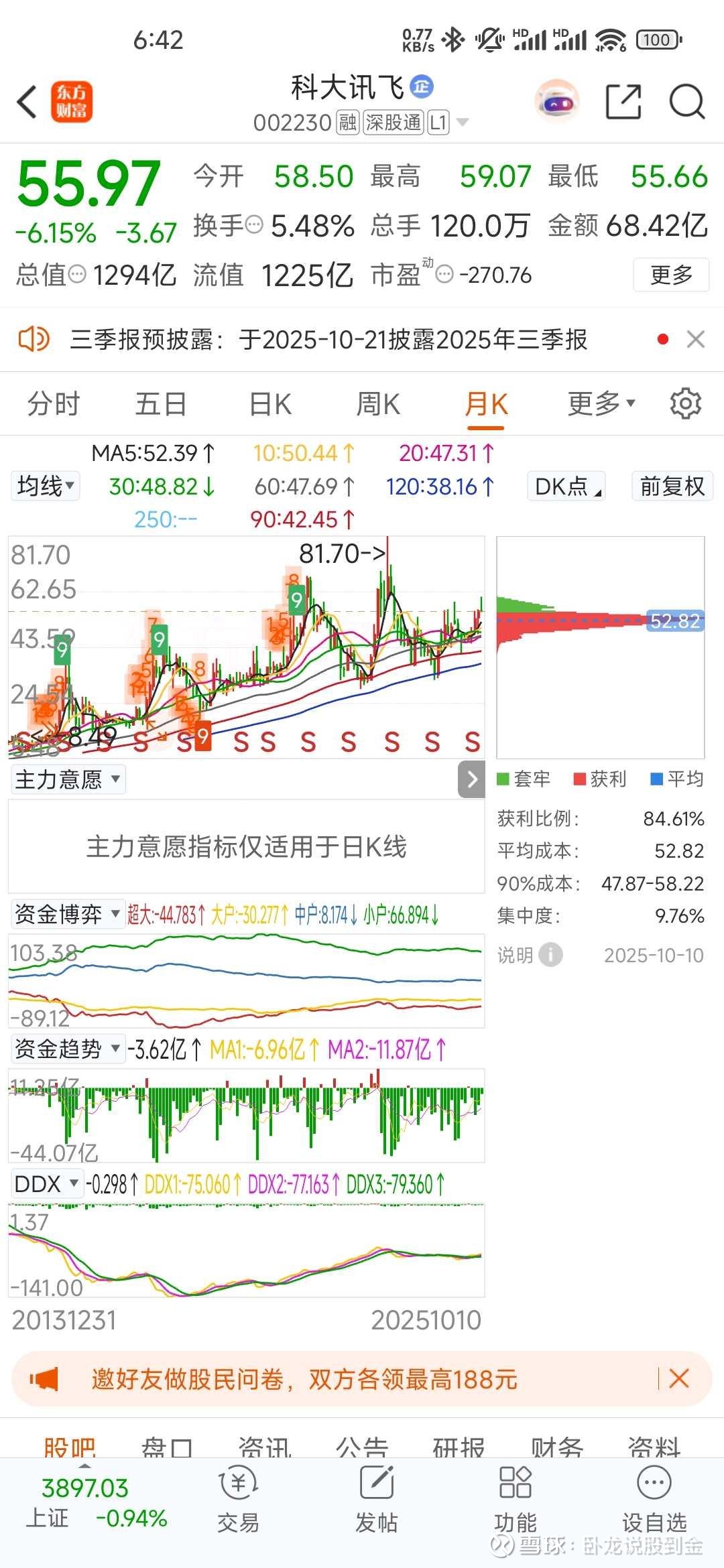
Task: Switch to the 分时 chart tab
Action: pos(54,405)
